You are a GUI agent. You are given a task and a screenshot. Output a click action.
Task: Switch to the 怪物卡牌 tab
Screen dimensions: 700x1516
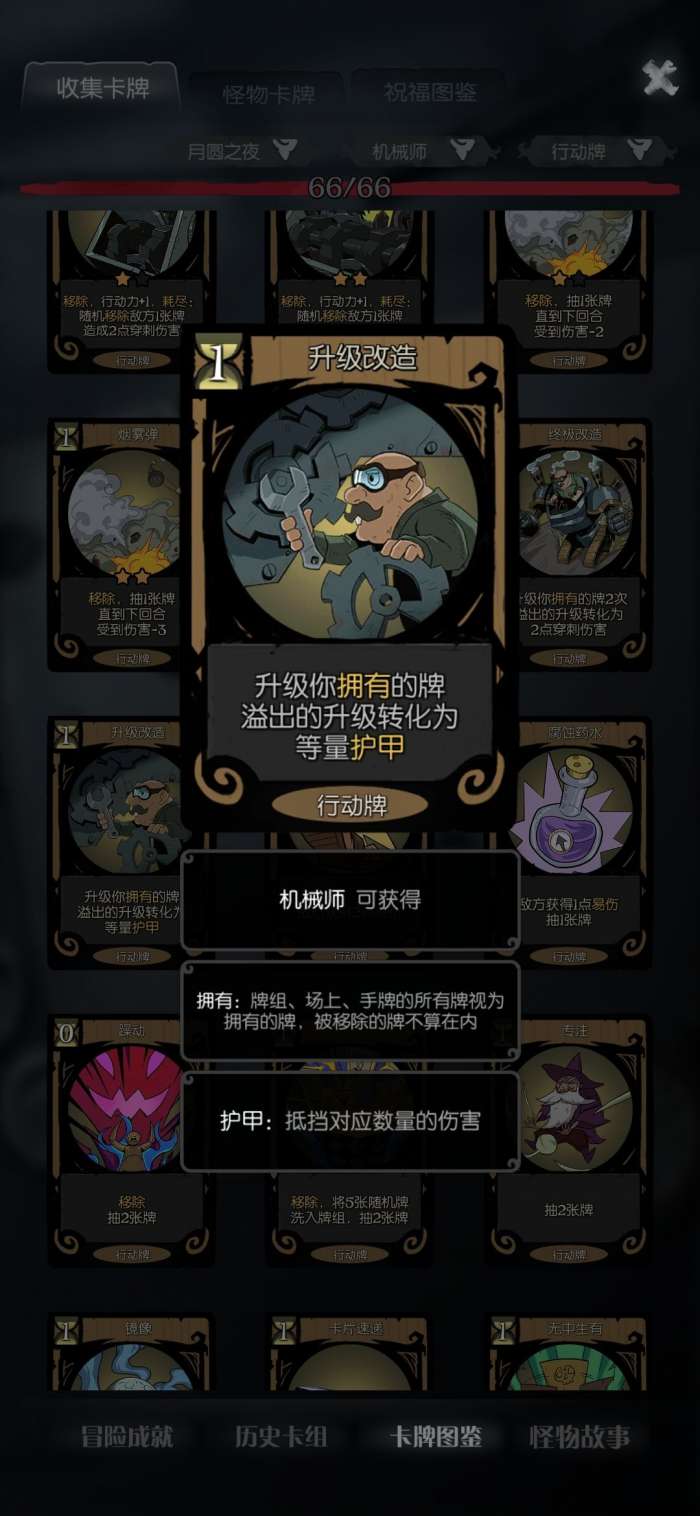coord(268,95)
